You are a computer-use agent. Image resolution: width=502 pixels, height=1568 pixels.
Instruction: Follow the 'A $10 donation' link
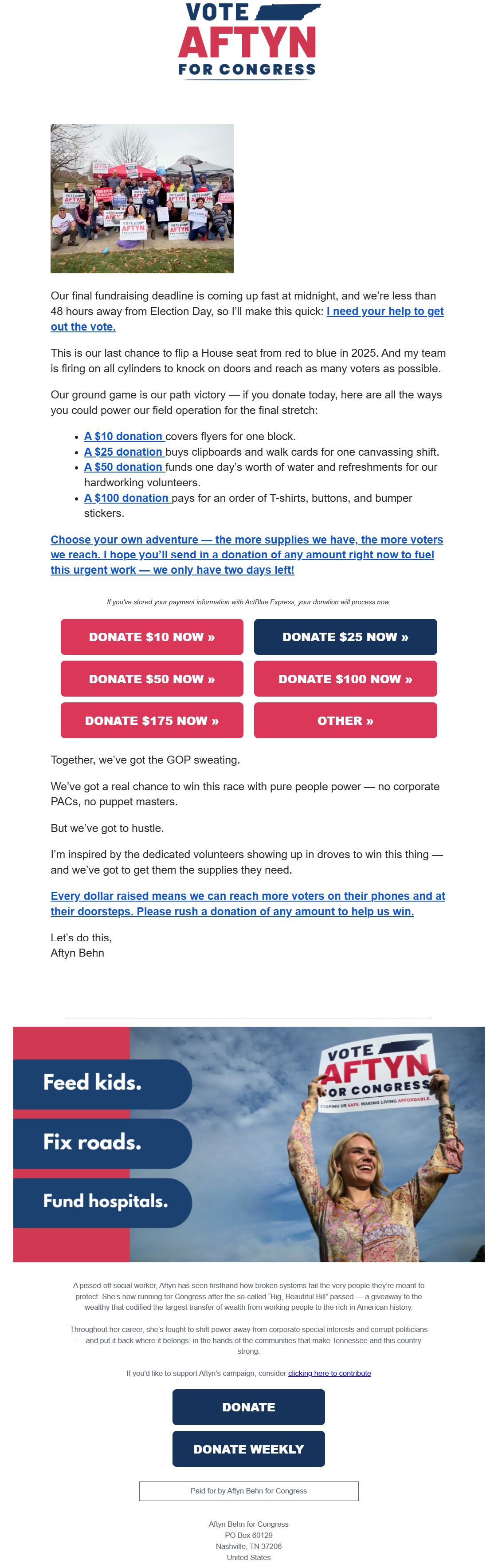123,437
